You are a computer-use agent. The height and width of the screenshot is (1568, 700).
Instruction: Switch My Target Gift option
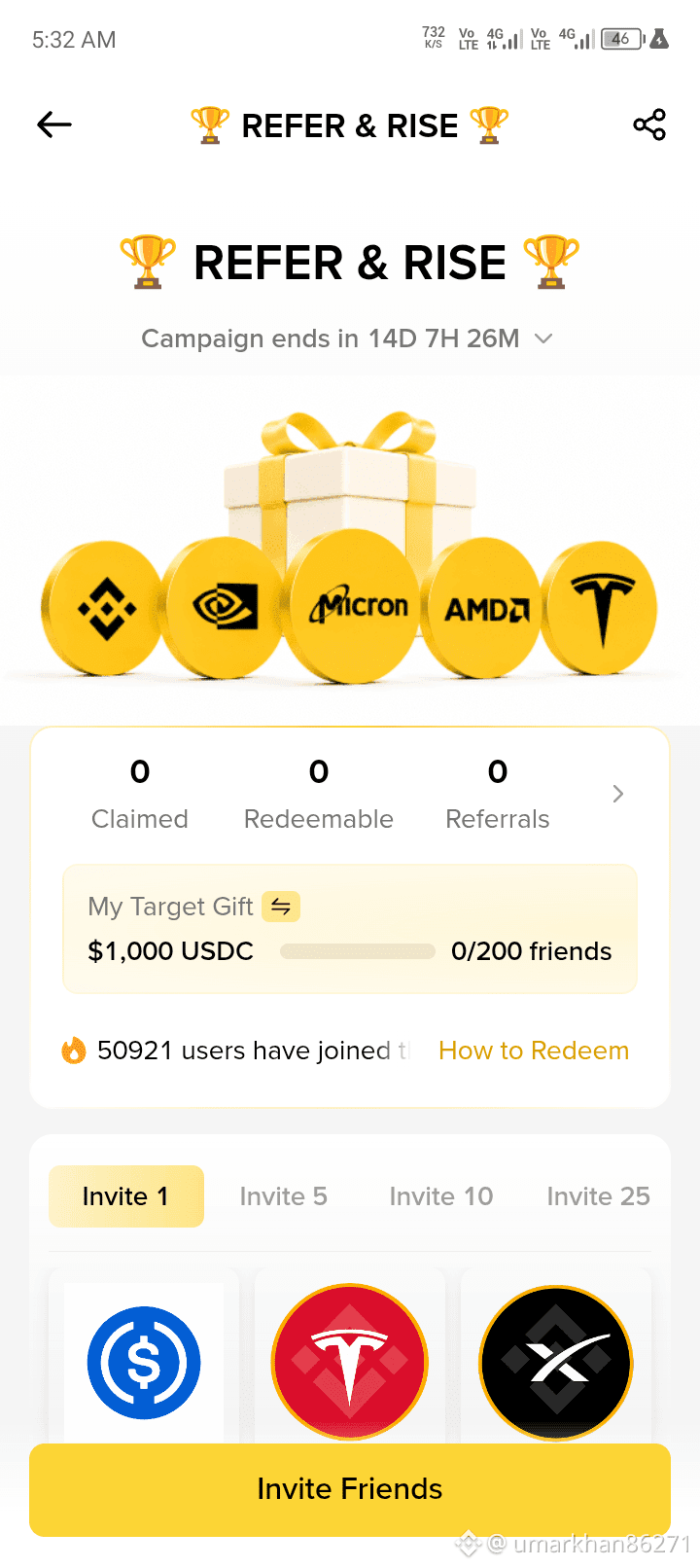(x=281, y=907)
